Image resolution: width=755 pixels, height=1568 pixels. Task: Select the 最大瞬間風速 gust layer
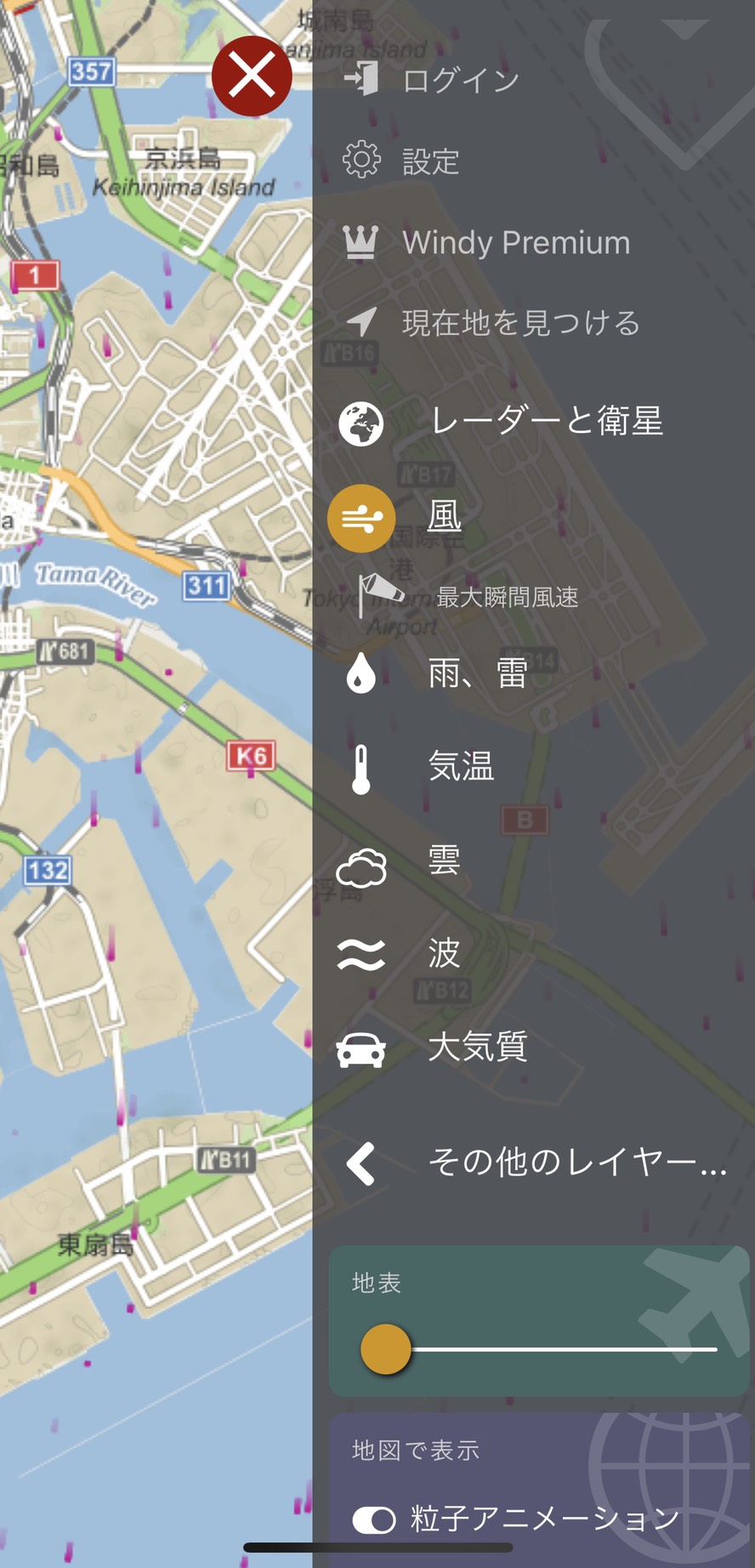tap(468, 596)
